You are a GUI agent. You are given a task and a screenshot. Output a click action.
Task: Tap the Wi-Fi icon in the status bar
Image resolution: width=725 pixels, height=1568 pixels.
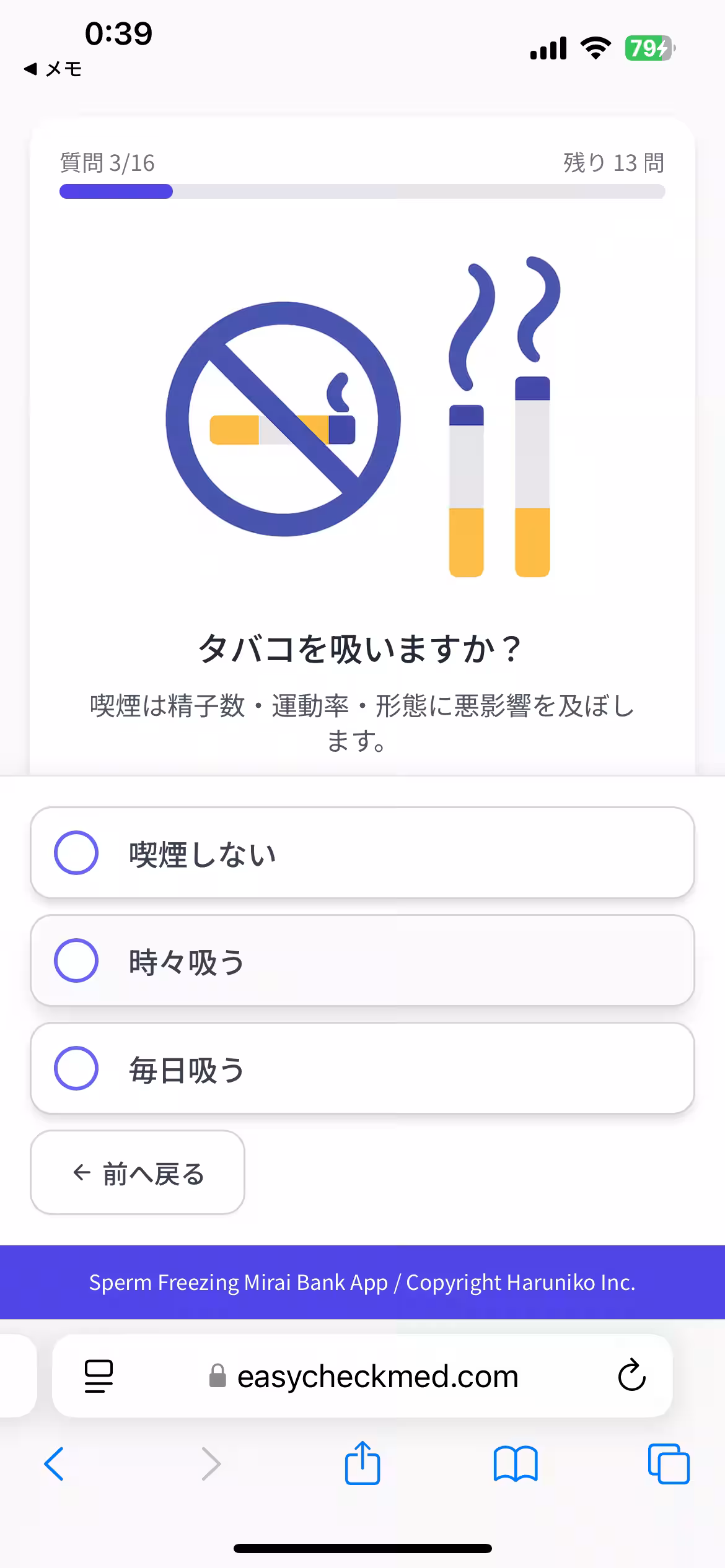pos(596,48)
